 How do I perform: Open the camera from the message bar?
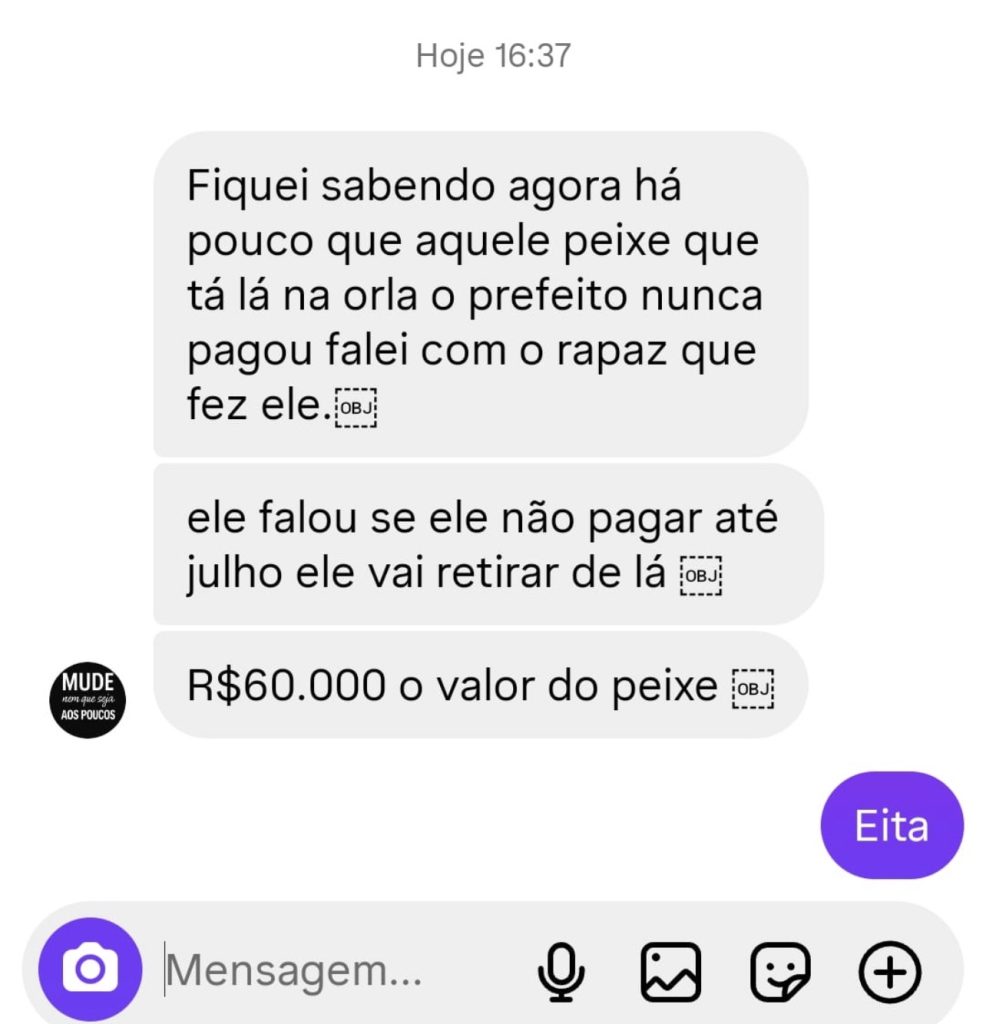click(90, 968)
